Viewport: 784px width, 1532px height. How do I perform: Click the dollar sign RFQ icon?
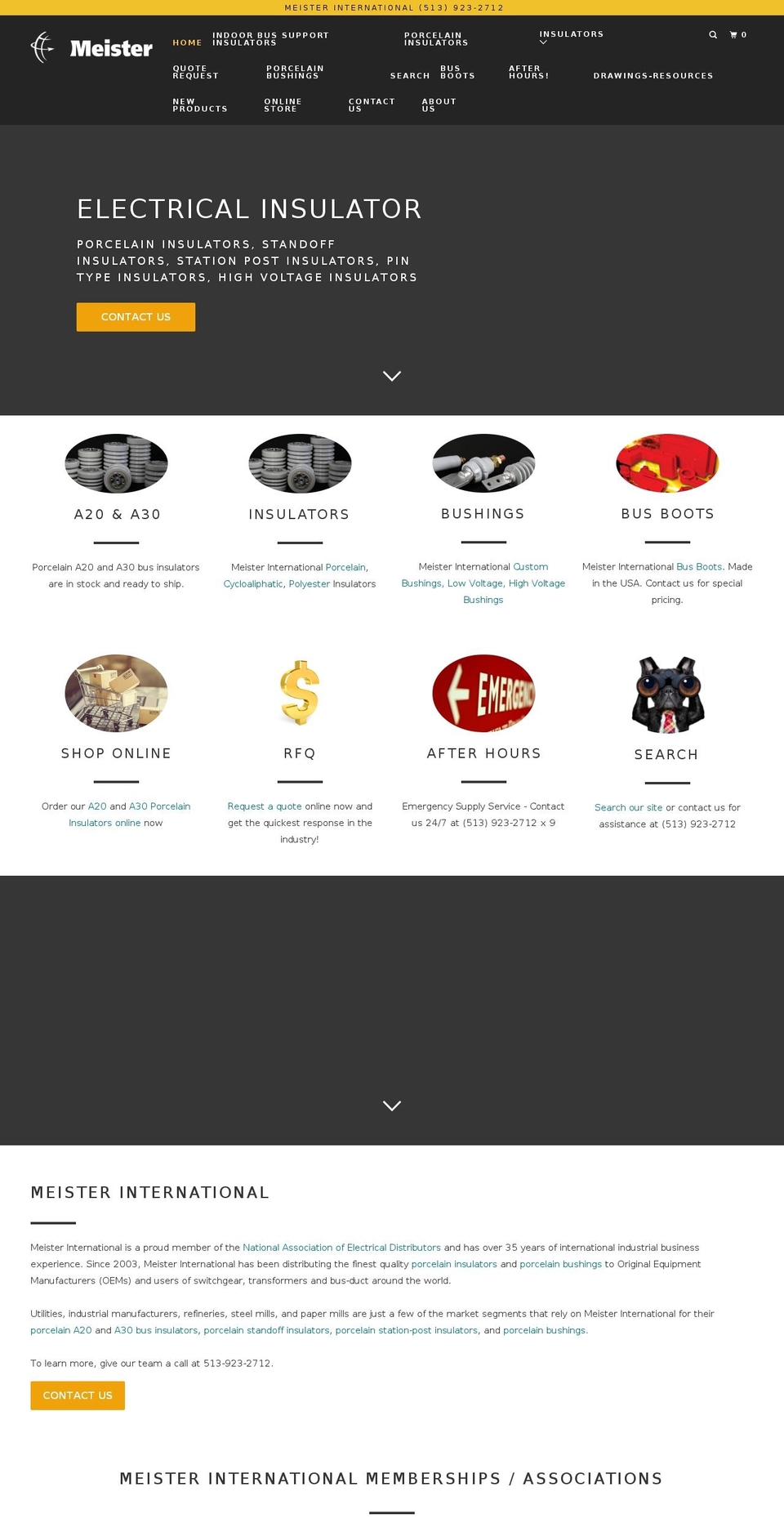coord(300,693)
